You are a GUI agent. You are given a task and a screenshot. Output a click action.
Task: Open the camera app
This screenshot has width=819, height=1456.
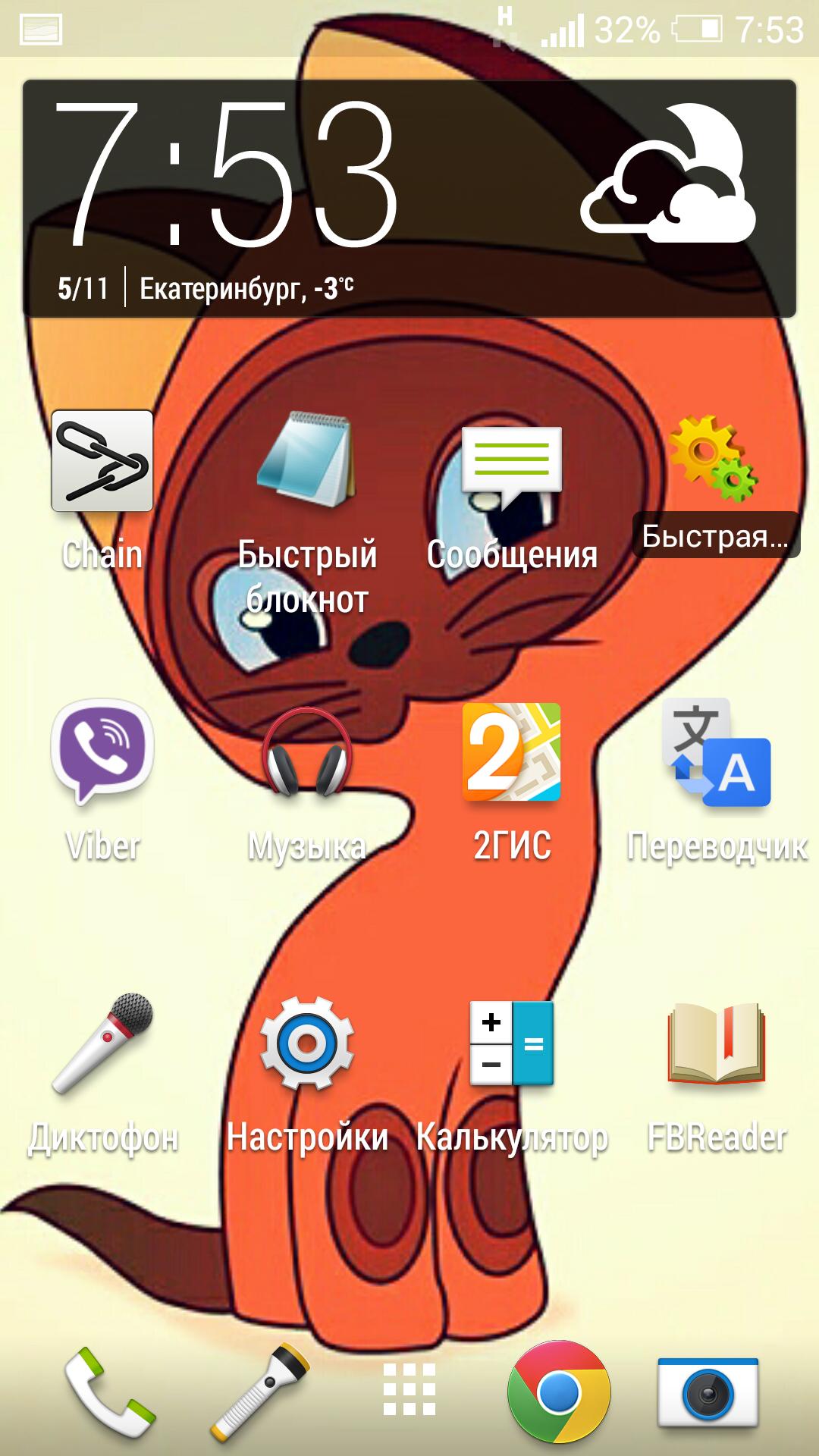708,1392
